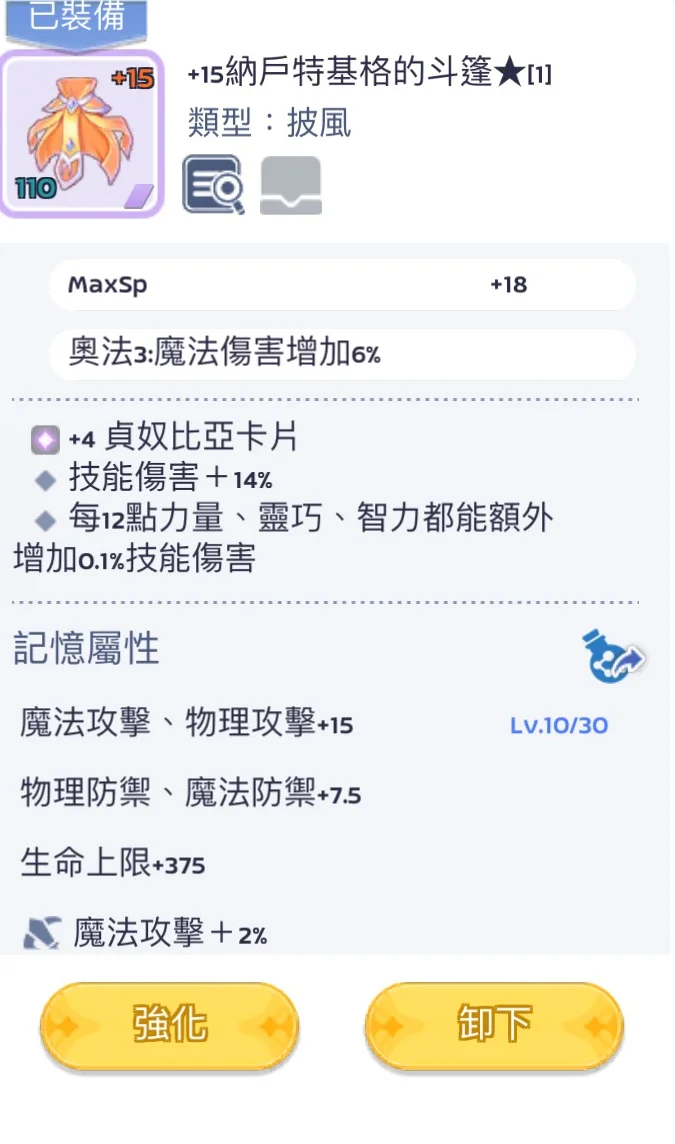The image size is (675, 1144).
Task: Tap the gray storage box icon
Action: pos(290,185)
